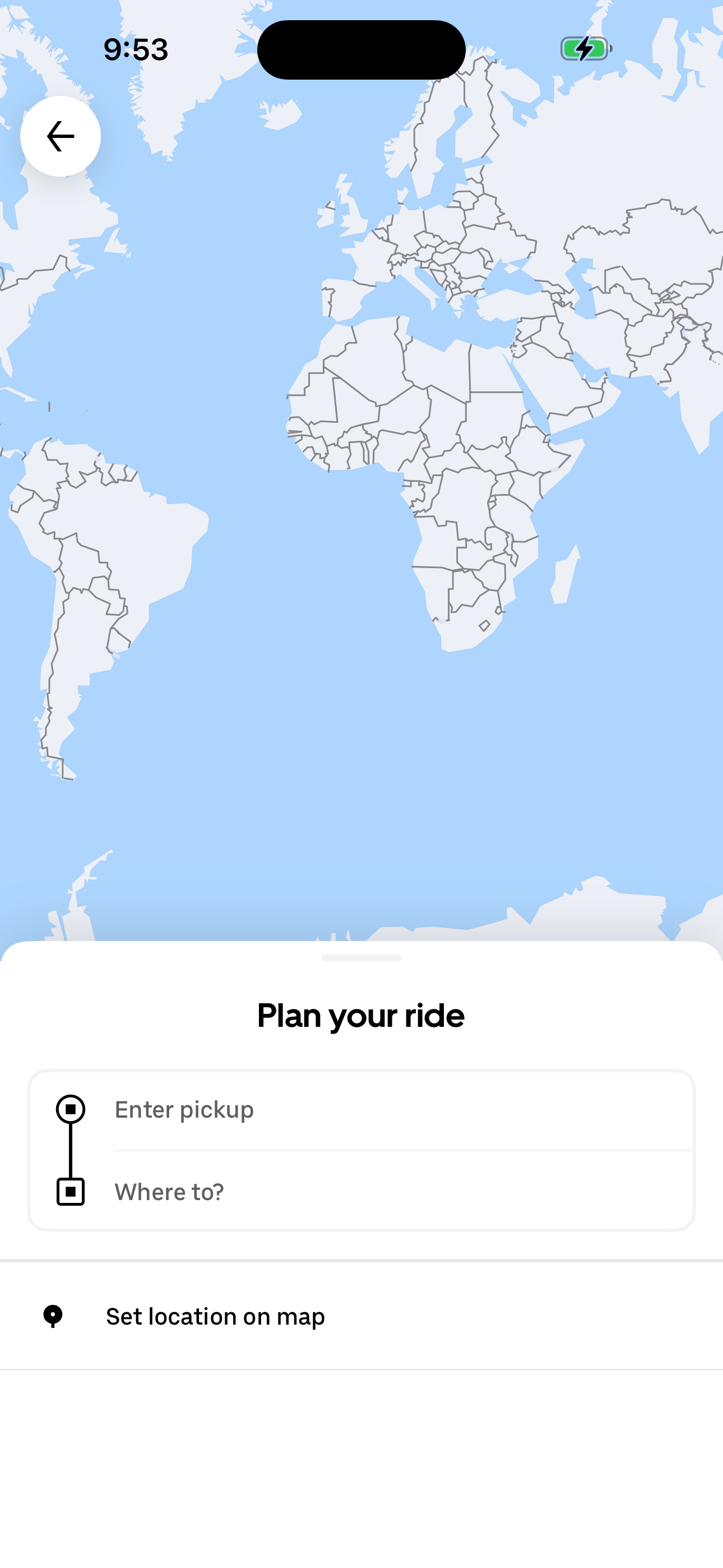
Task: Click inside the Enter pickup field
Action: (365, 1109)
